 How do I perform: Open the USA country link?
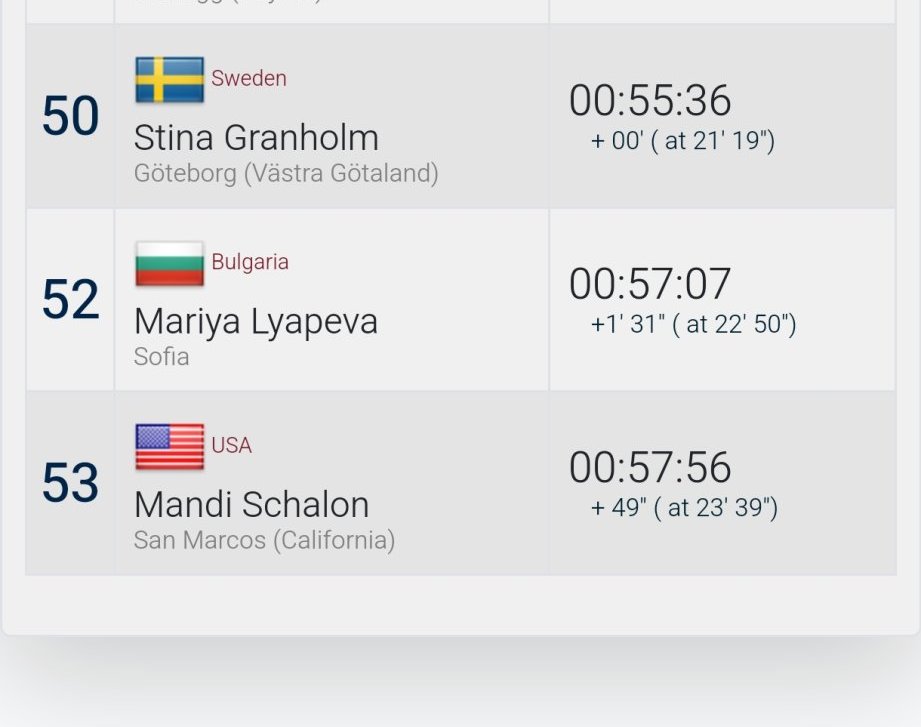click(231, 445)
